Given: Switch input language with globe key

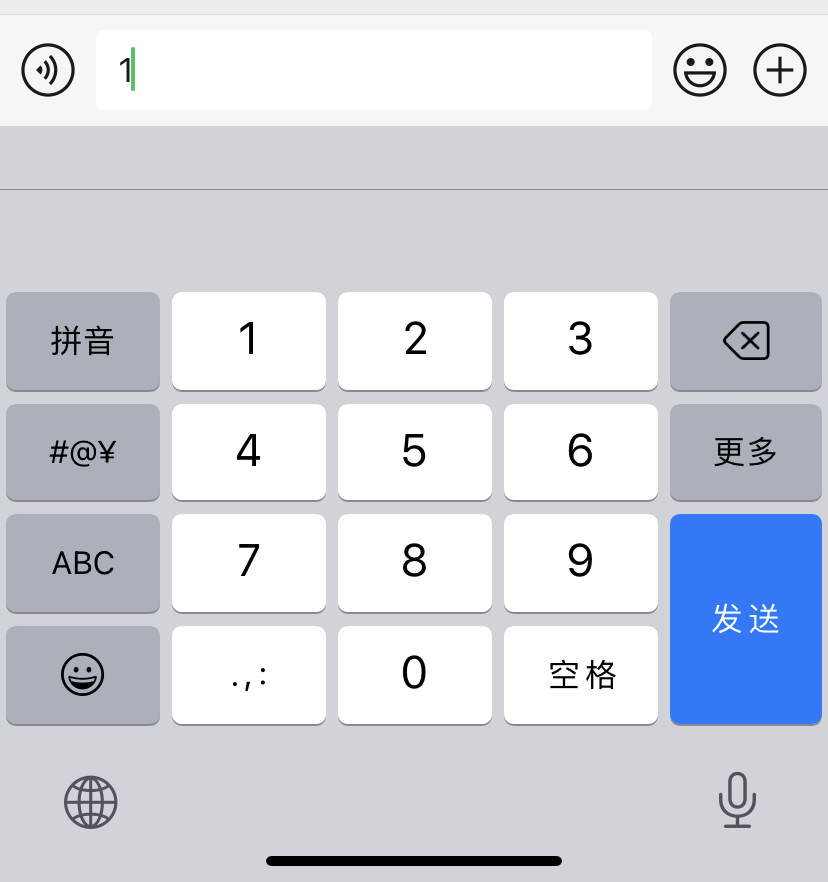Looking at the screenshot, I should click(x=91, y=802).
